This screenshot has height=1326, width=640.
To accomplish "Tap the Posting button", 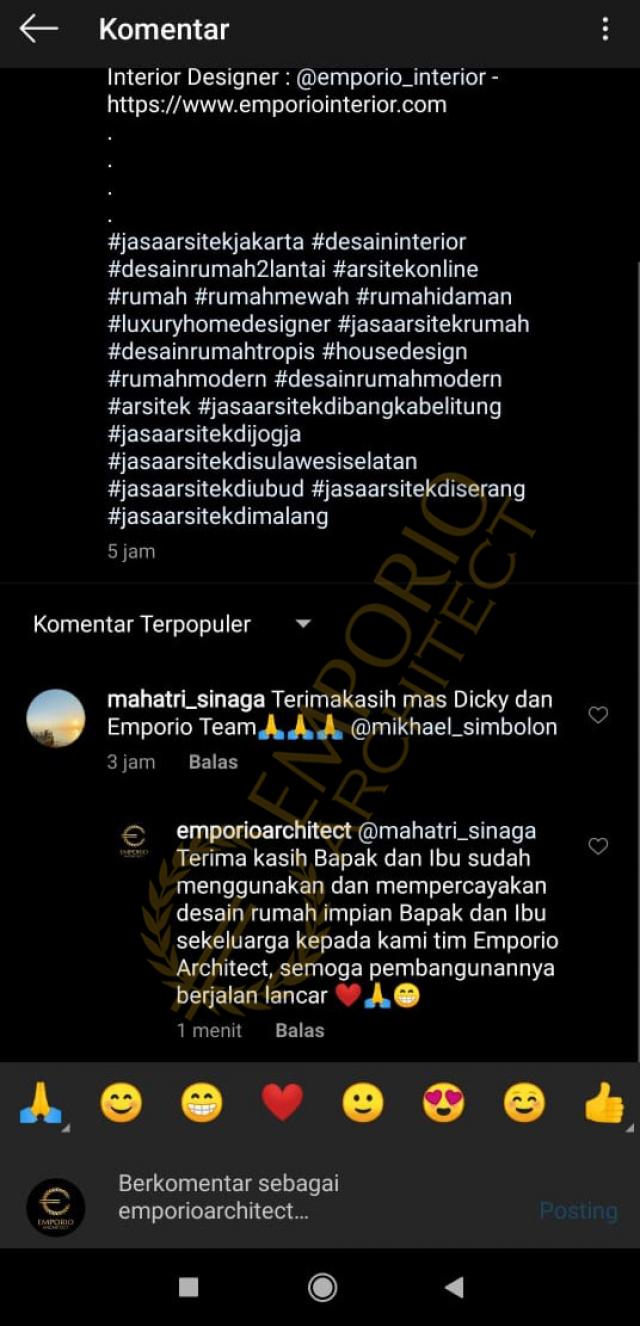I will pyautogui.click(x=578, y=1211).
